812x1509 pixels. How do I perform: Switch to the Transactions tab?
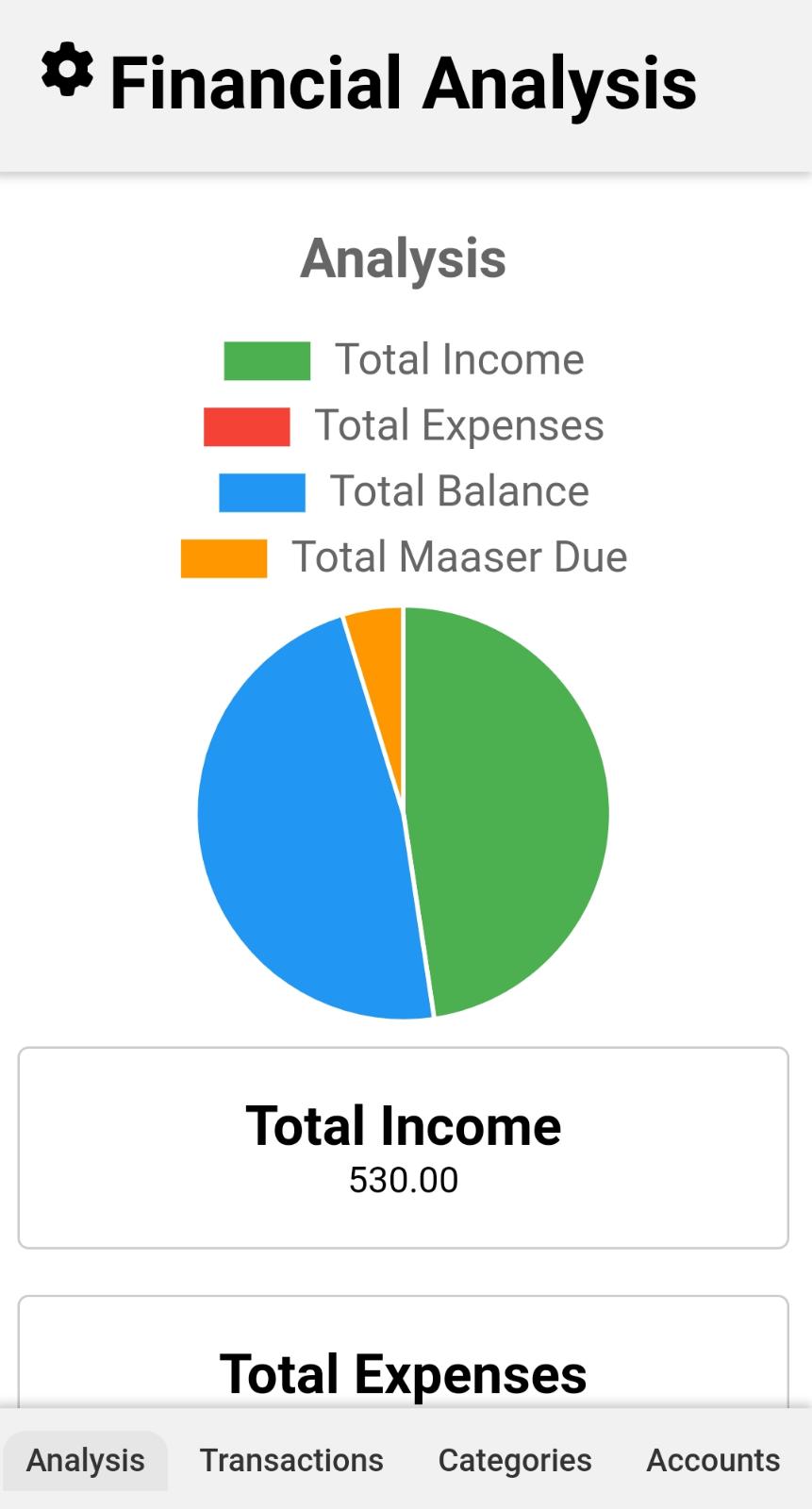pyautogui.click(x=291, y=1460)
